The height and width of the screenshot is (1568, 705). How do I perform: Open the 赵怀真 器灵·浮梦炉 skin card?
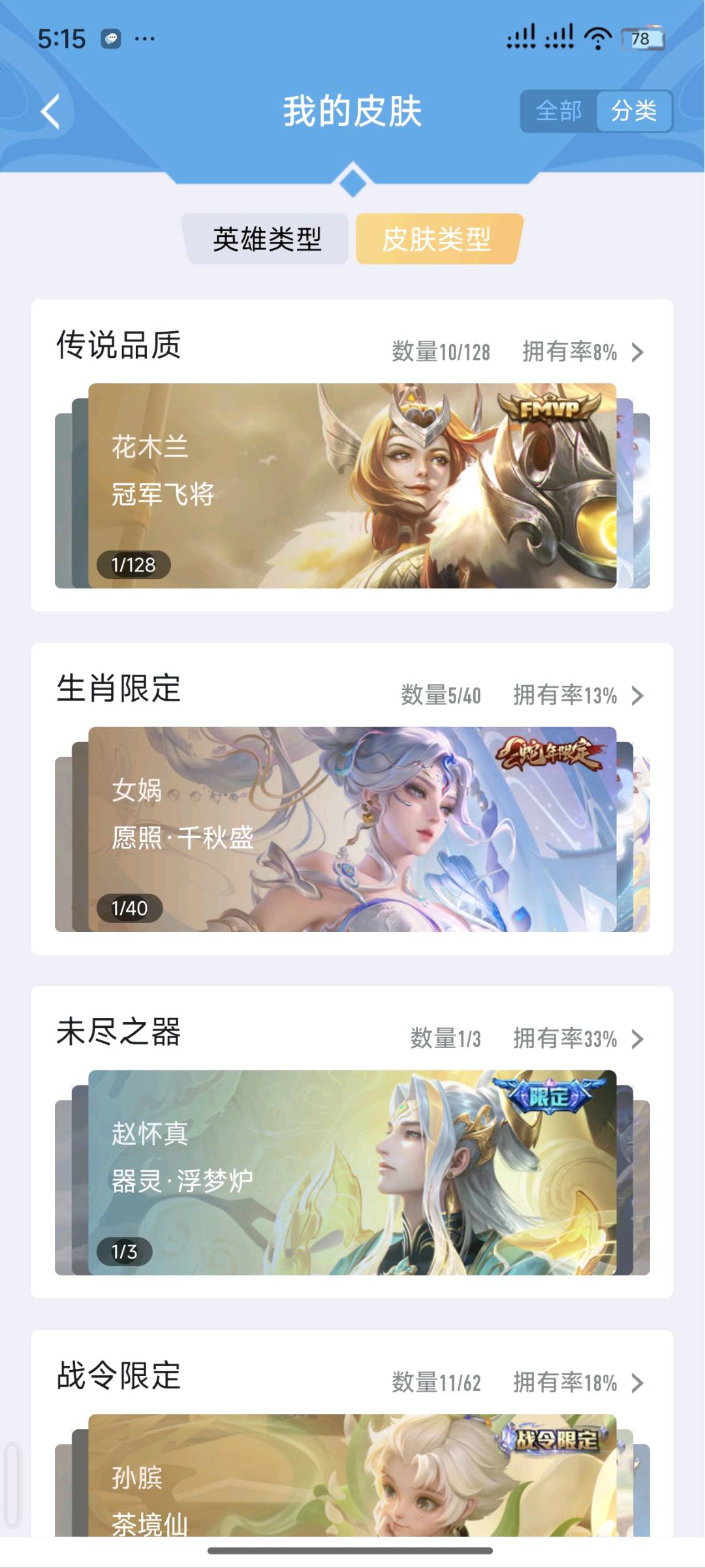pos(352,1172)
